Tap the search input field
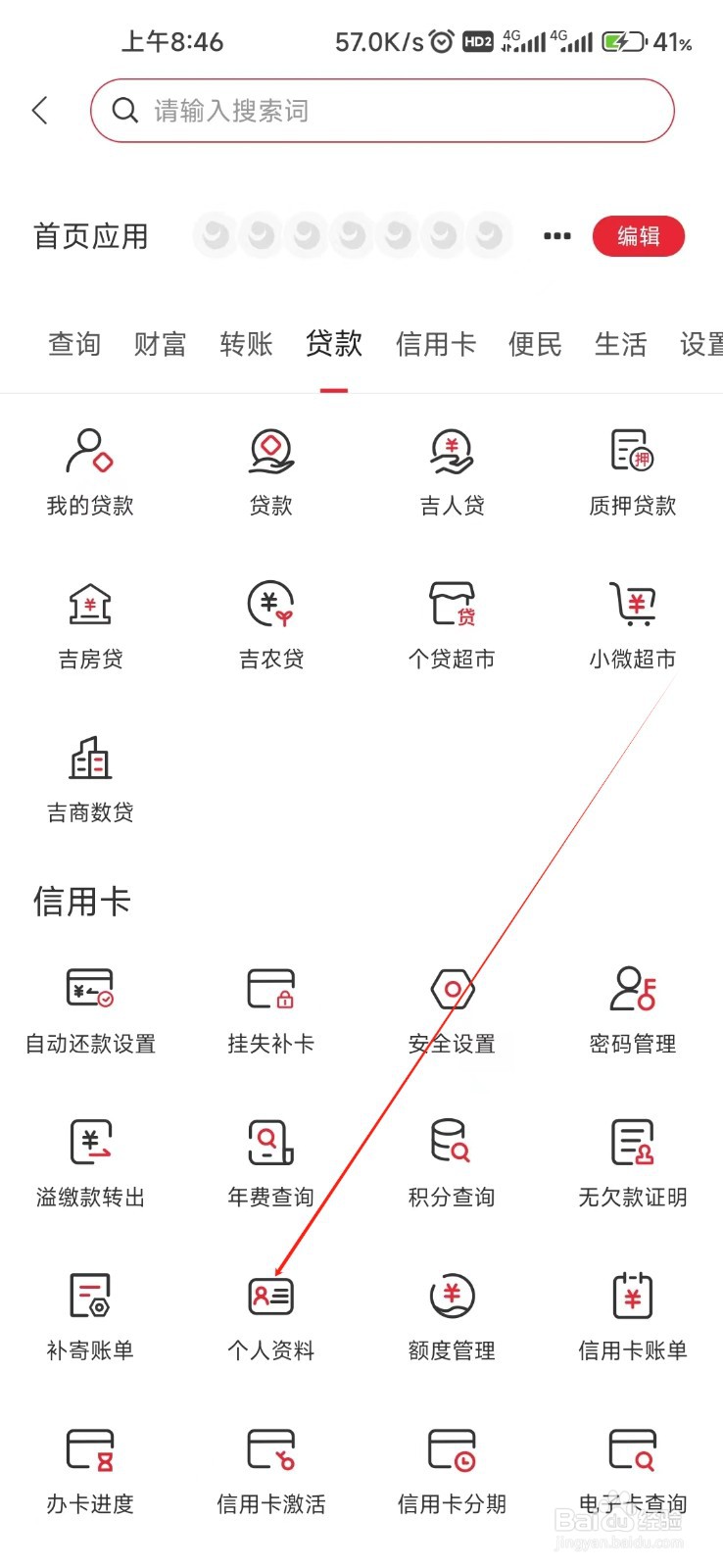 tap(381, 110)
